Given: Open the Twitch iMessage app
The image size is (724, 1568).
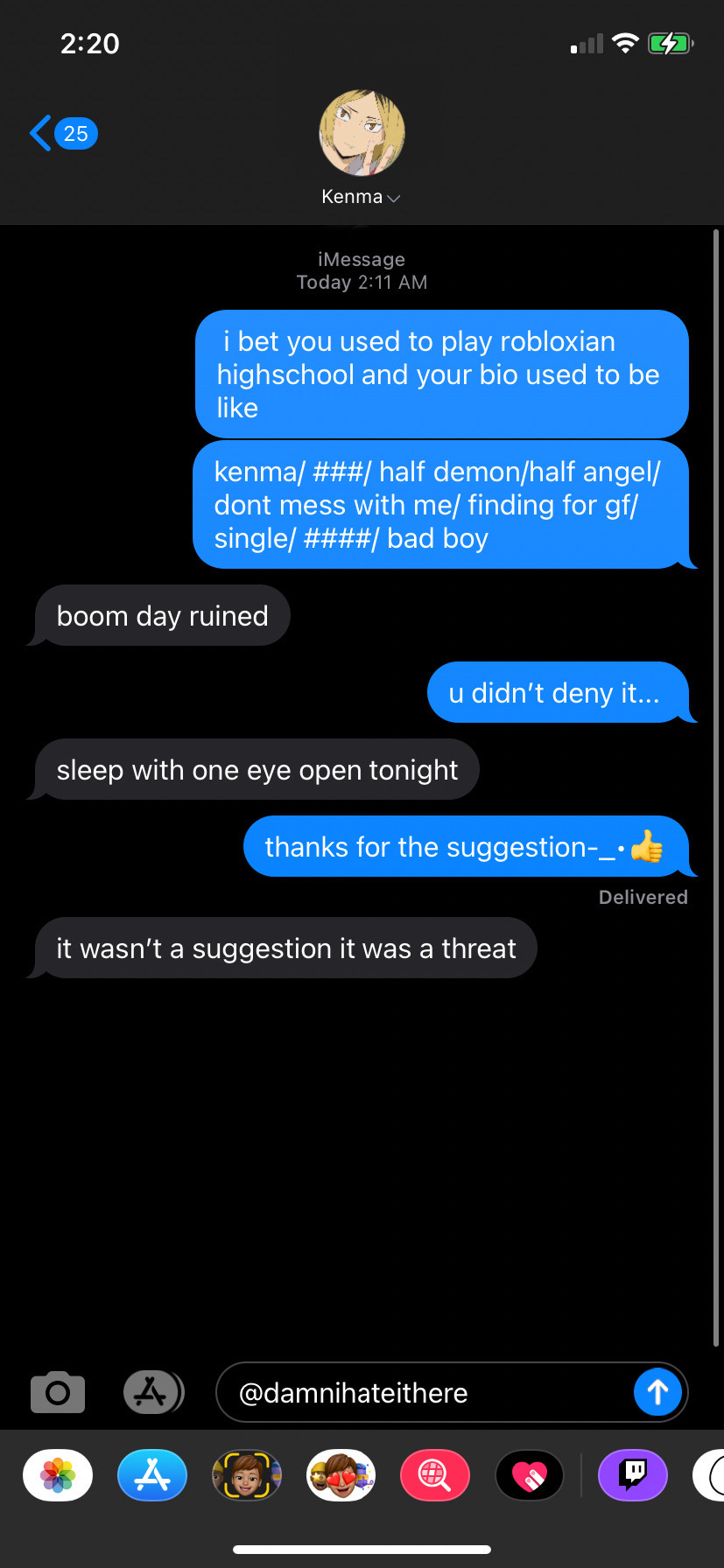Looking at the screenshot, I should pos(633,1476).
